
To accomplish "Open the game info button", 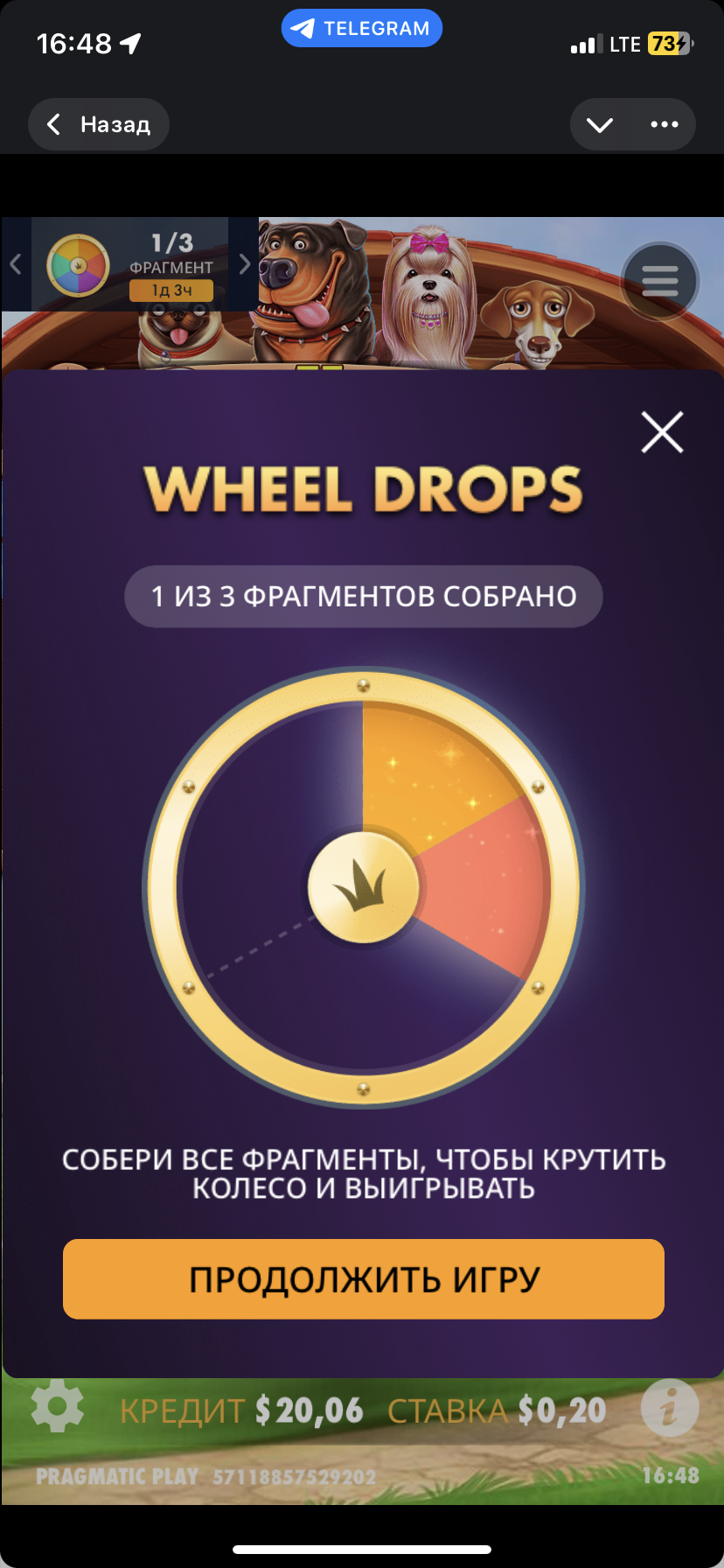I will pos(669,1409).
